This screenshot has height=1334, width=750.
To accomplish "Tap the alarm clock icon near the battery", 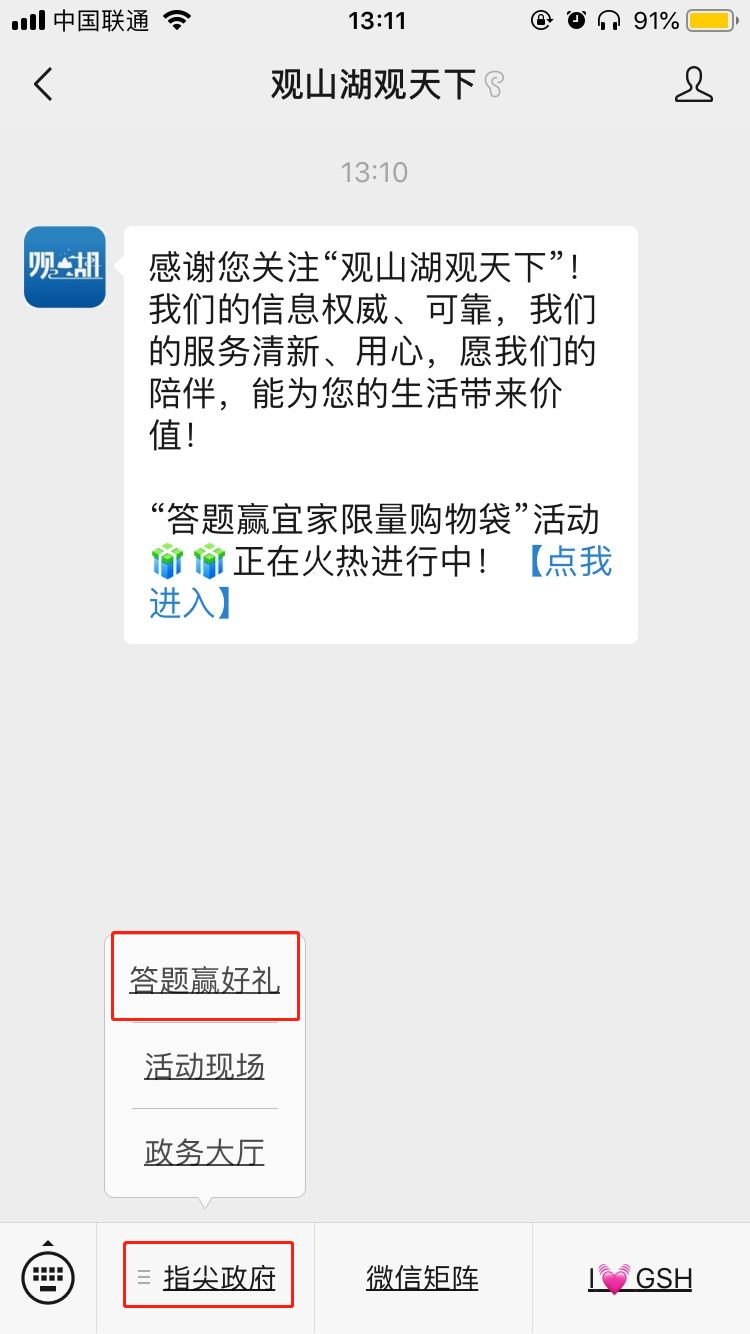I will pos(577,19).
